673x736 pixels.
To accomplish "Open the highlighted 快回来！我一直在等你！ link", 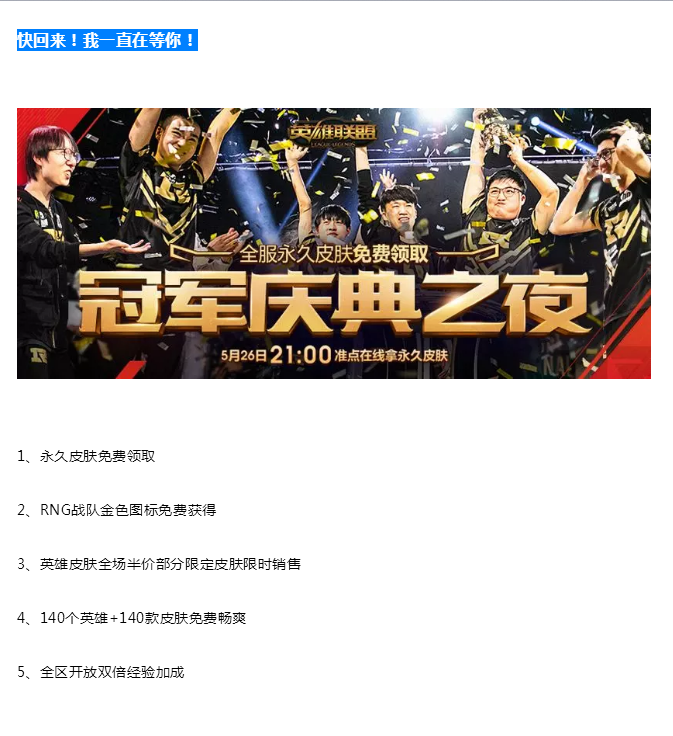I will click(107, 41).
